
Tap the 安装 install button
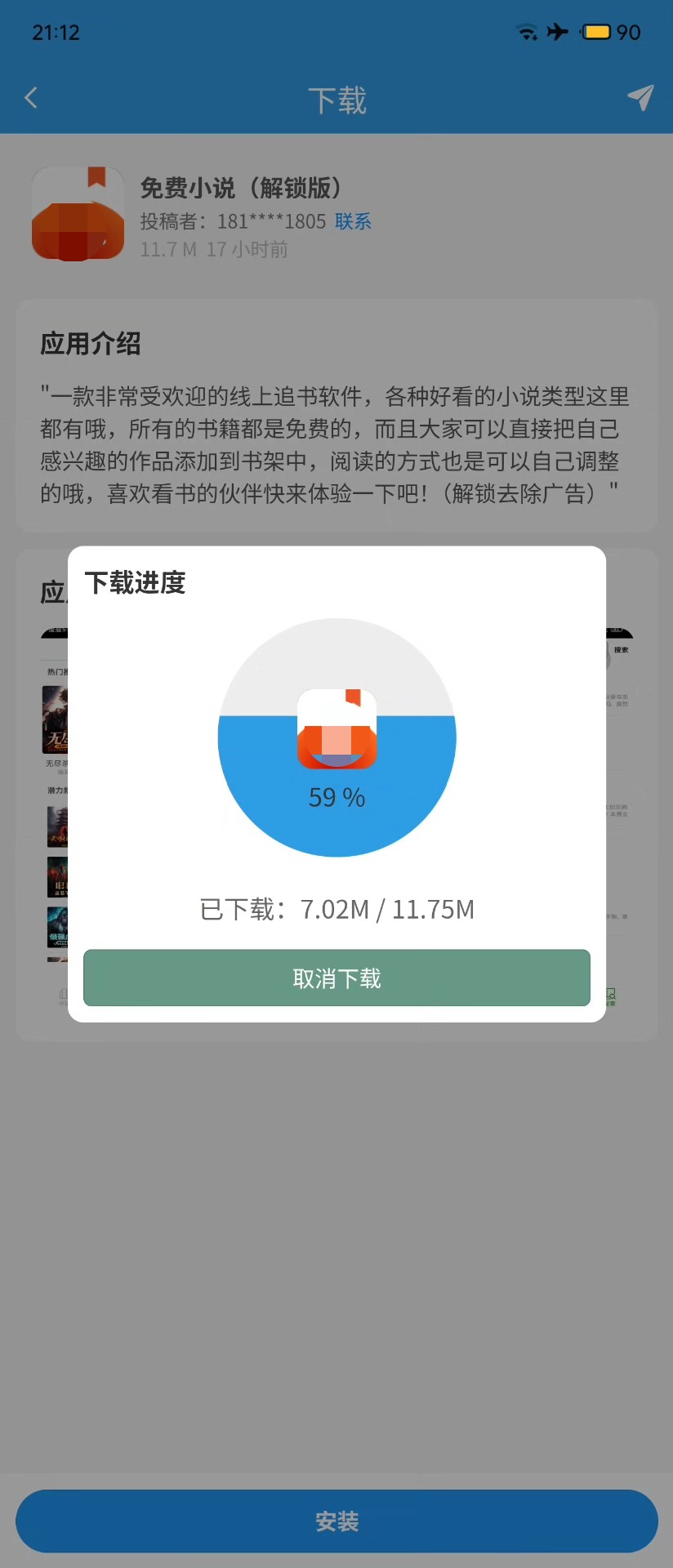coord(336,1521)
